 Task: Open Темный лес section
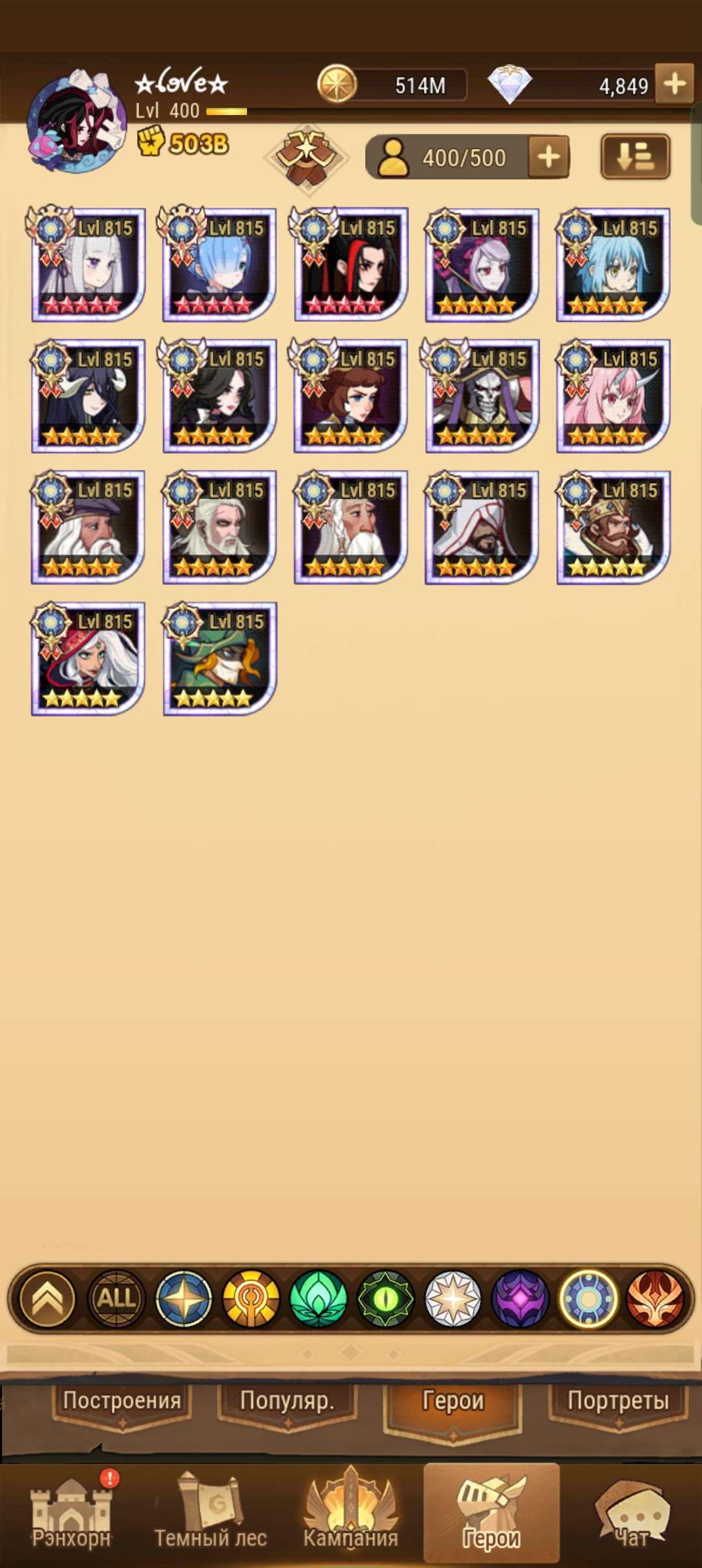click(x=211, y=1513)
